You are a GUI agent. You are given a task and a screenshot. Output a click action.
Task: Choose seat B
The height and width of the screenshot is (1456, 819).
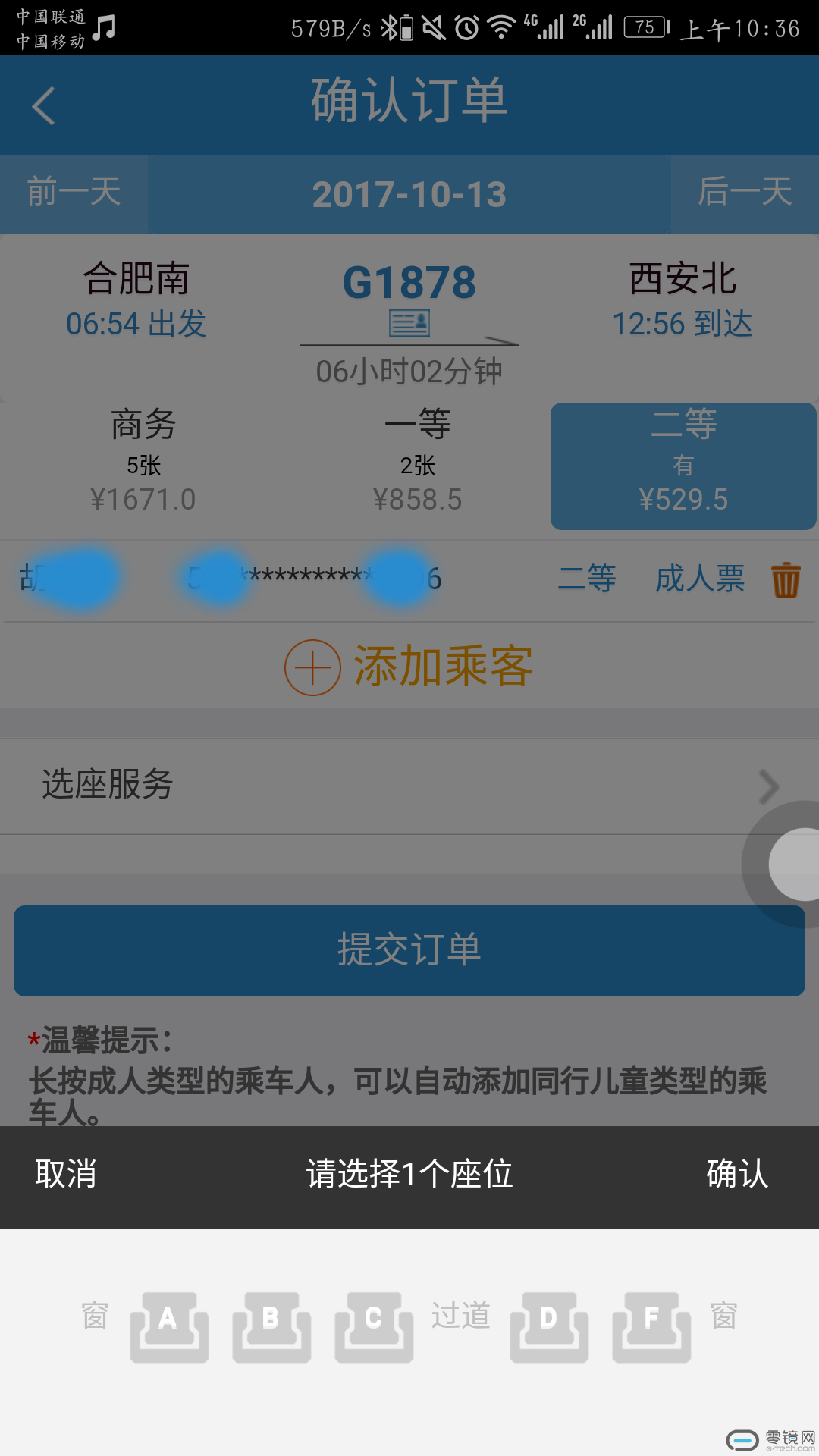point(271,1326)
